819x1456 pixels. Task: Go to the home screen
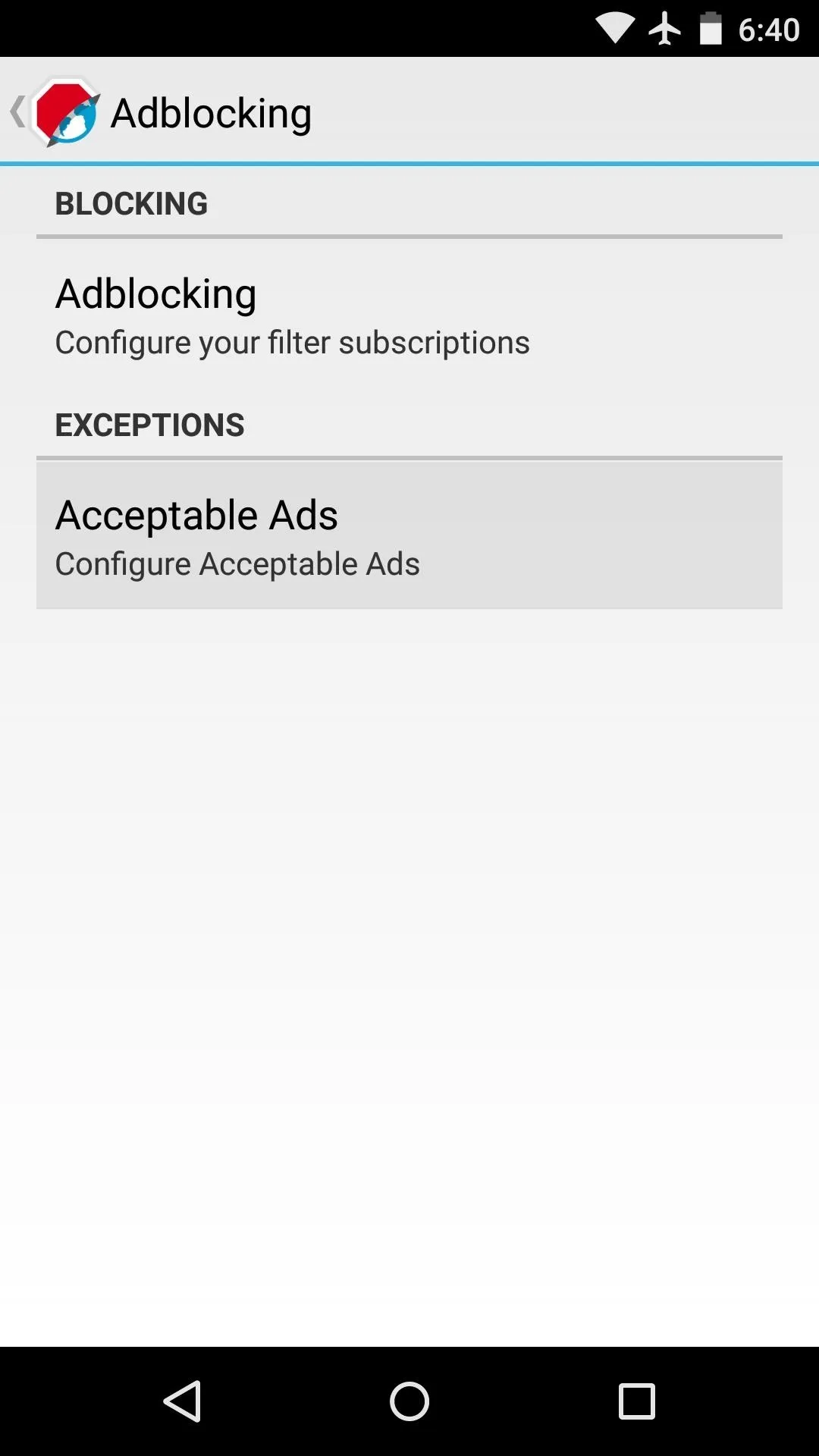[409, 1401]
